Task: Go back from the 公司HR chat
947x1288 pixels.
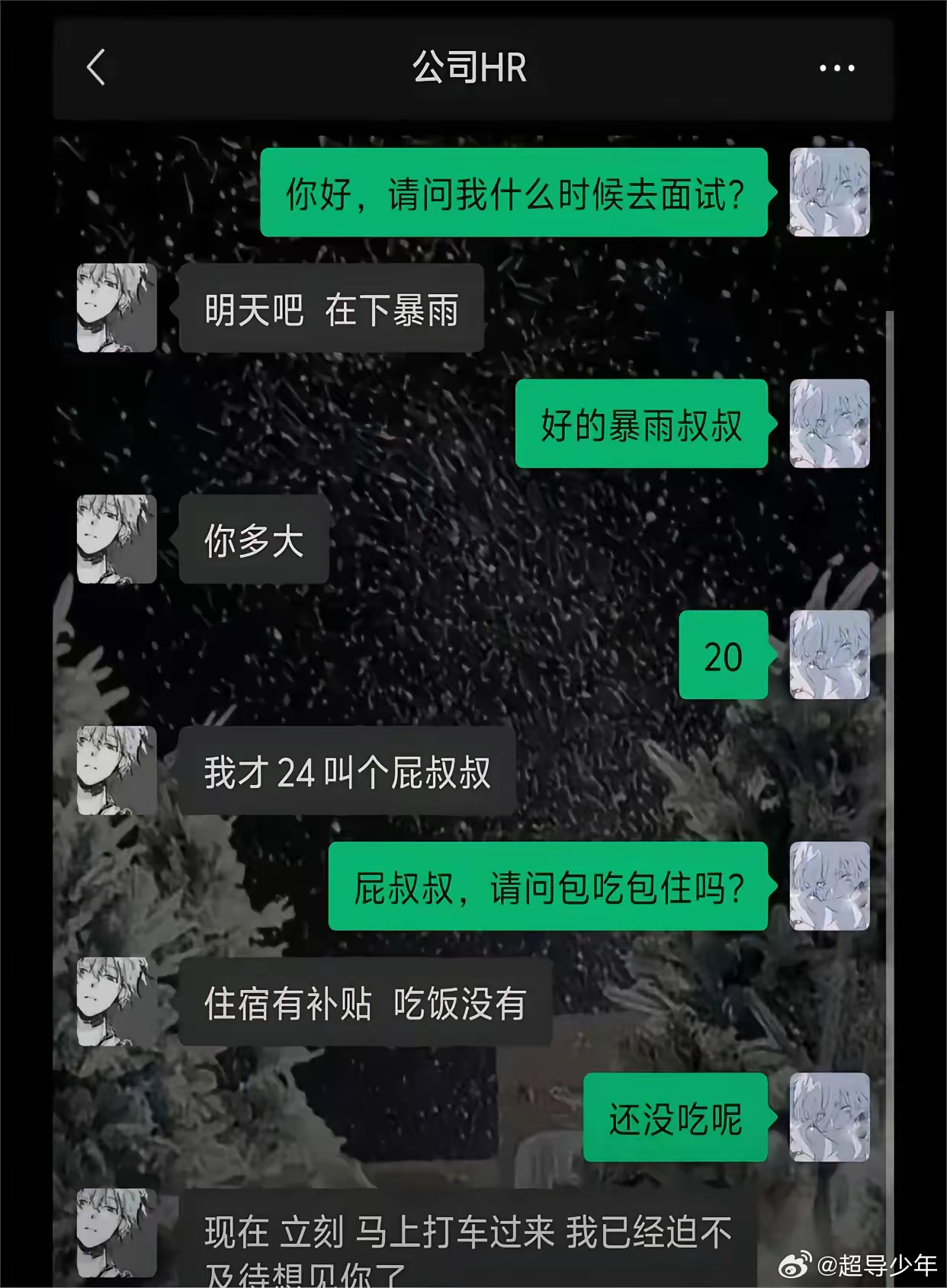Action: pos(96,68)
